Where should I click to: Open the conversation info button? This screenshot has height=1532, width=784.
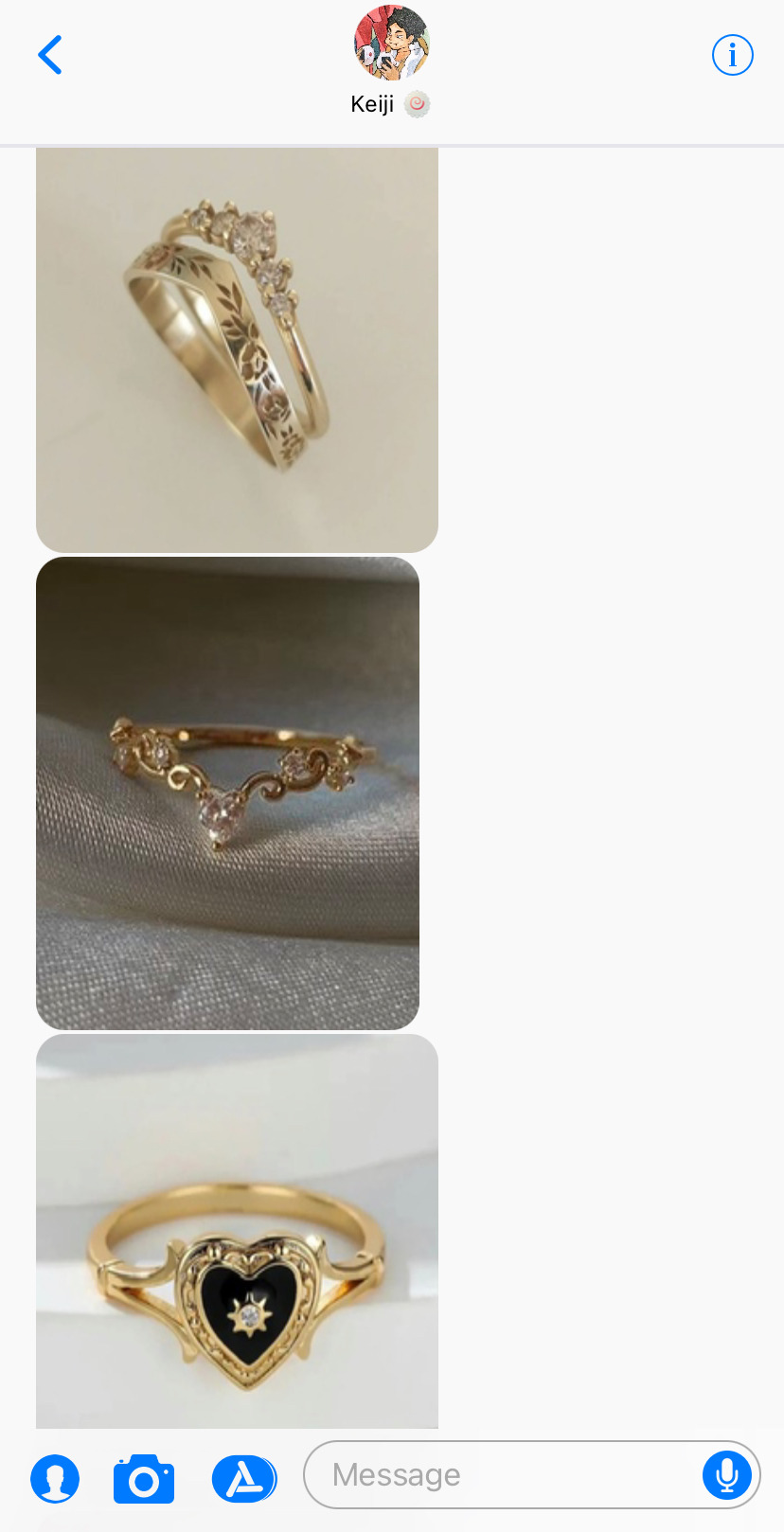732,55
